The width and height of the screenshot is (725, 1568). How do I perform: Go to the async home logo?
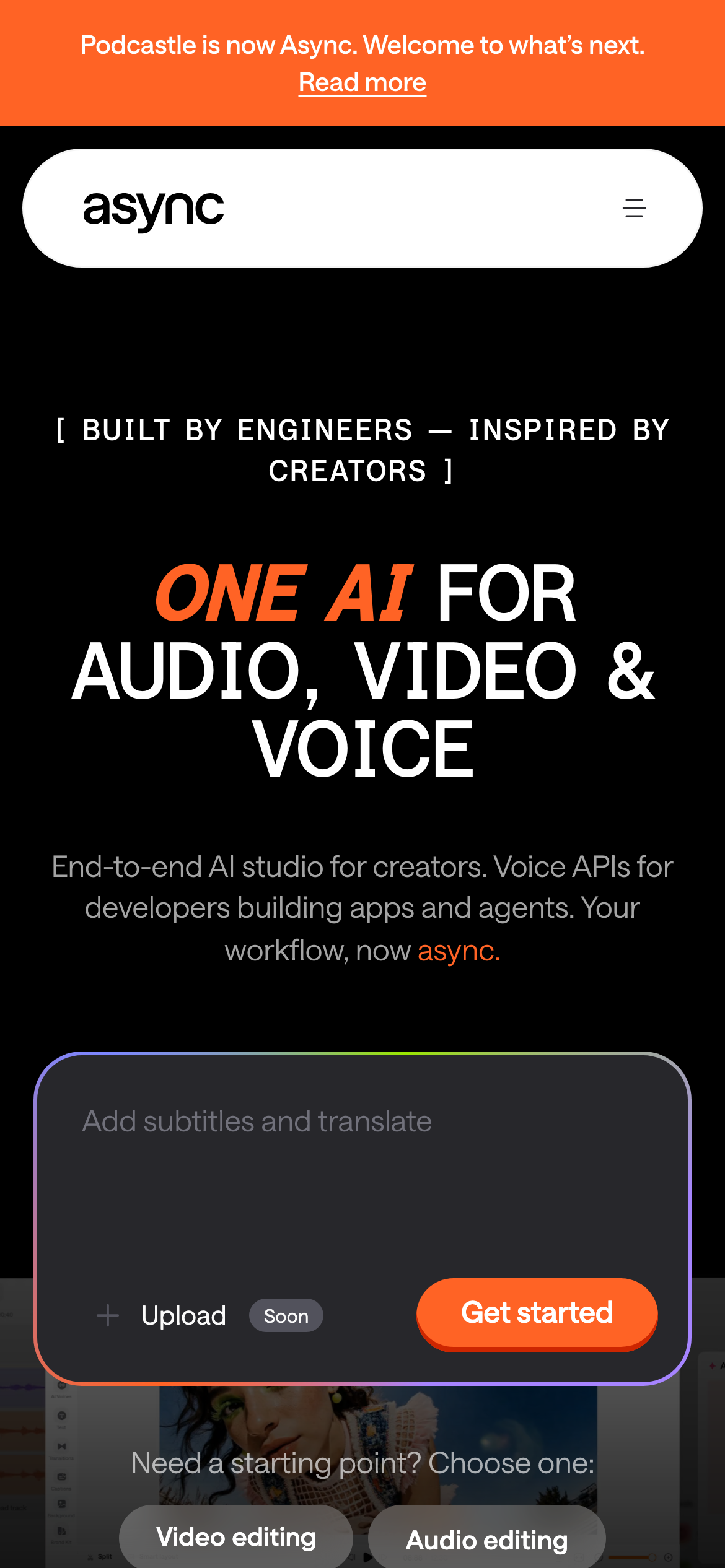154,209
